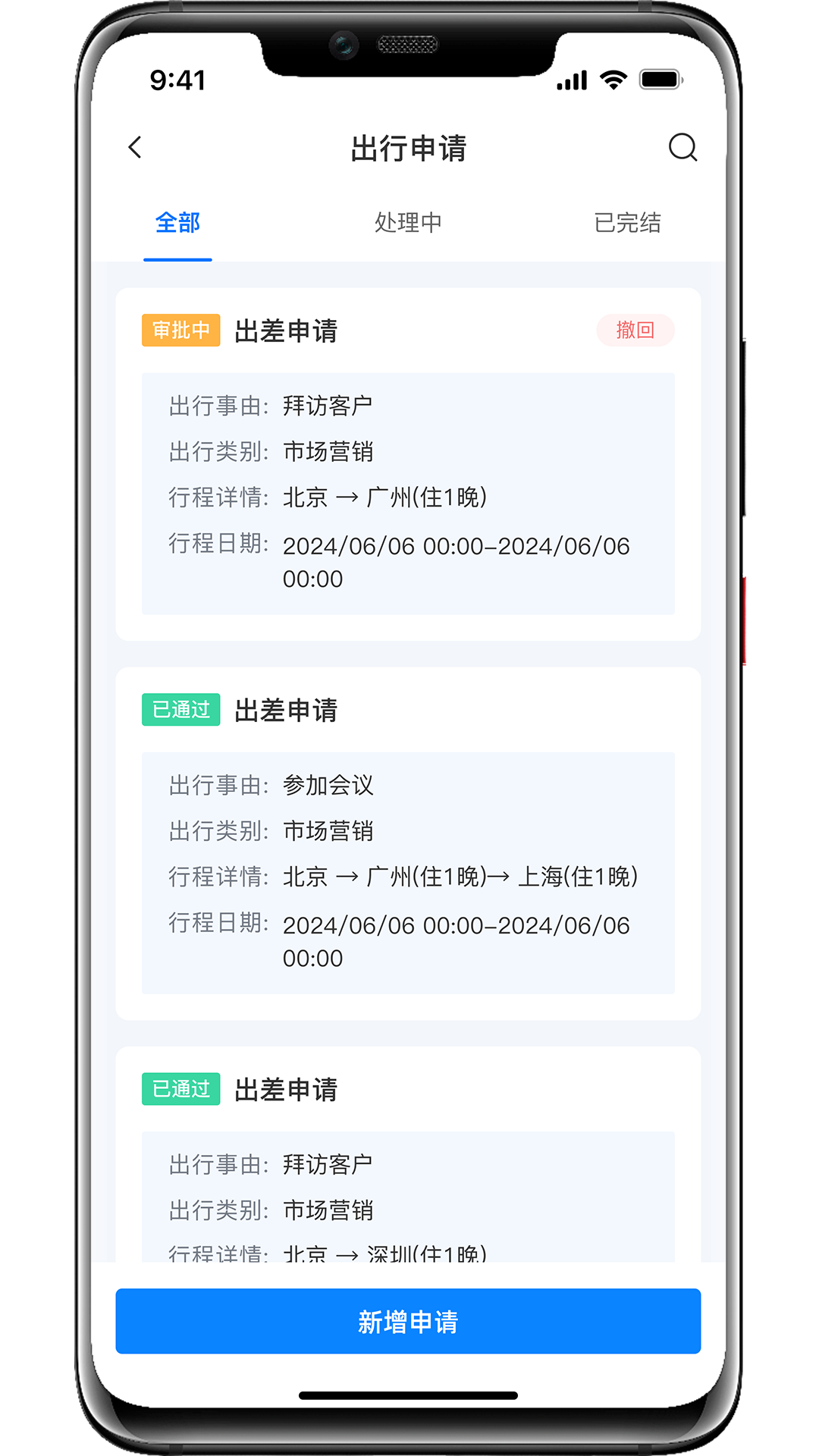The height and width of the screenshot is (1456, 819).
Task: Open the 参加会议 出差申请 card
Action: point(408,843)
